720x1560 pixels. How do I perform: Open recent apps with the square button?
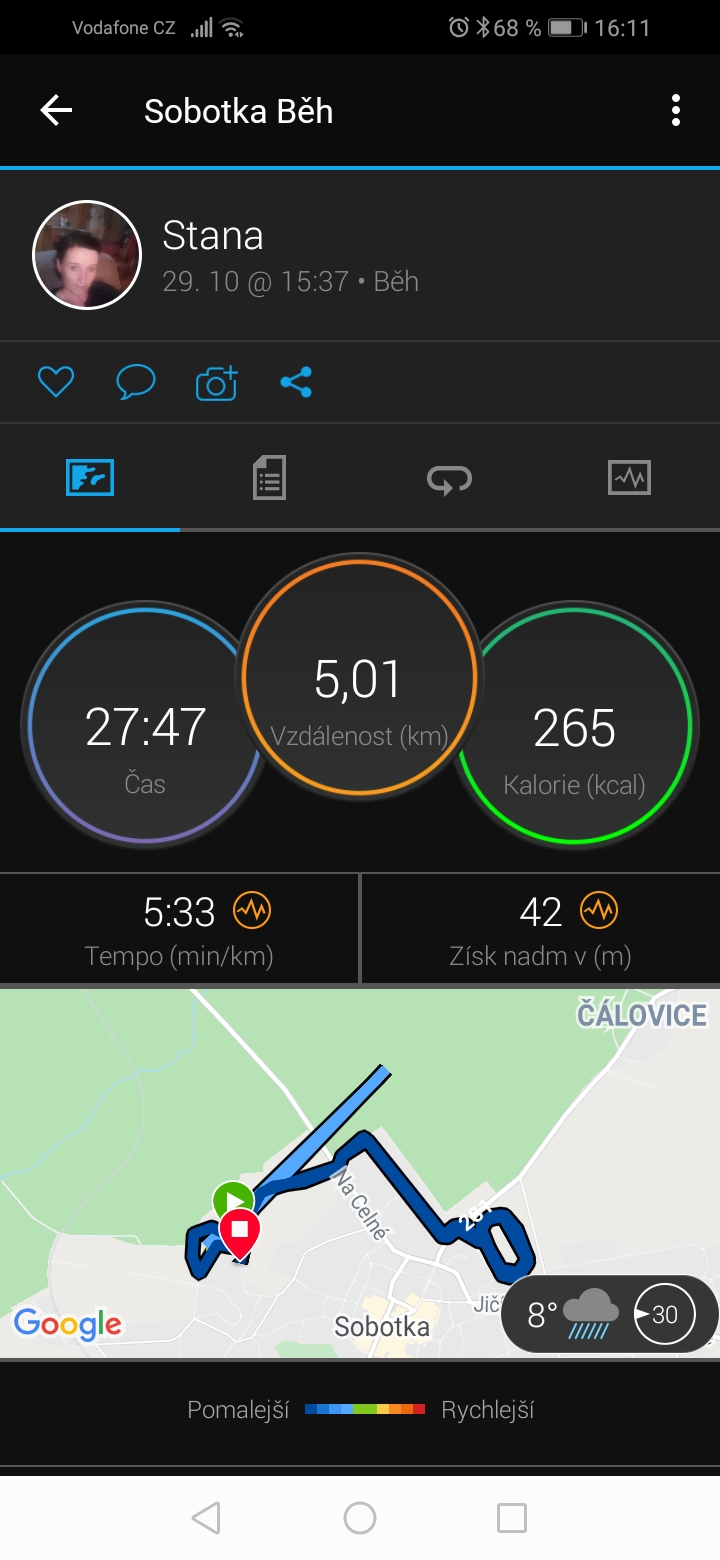[x=512, y=1518]
